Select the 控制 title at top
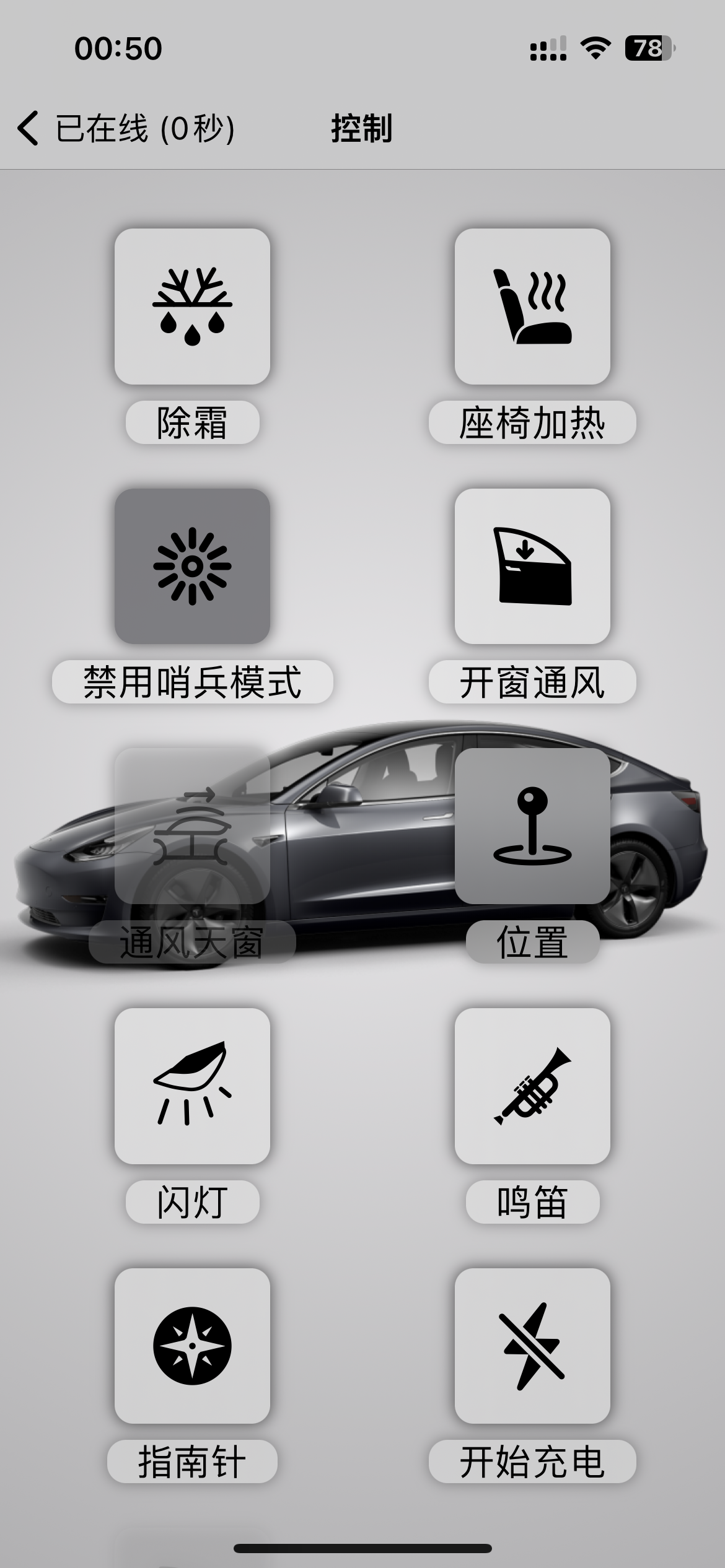 tap(362, 128)
